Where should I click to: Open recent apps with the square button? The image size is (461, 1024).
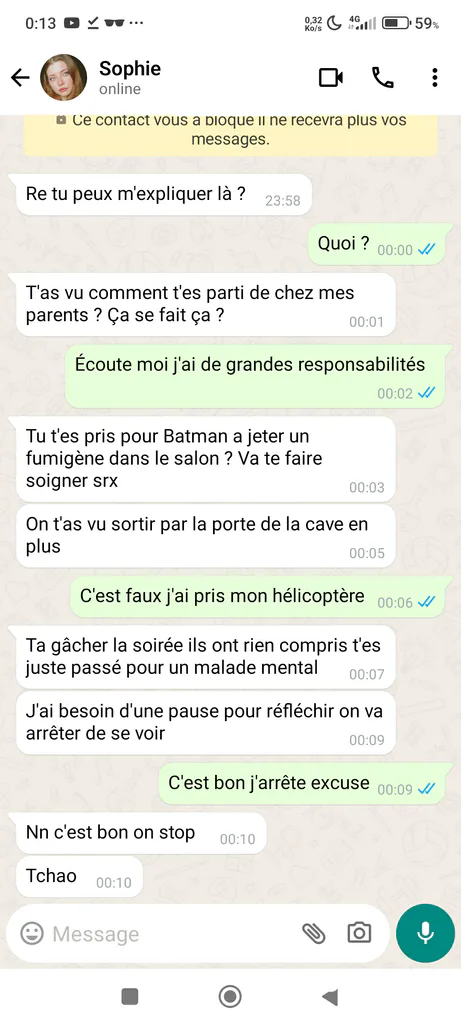pos(130,997)
